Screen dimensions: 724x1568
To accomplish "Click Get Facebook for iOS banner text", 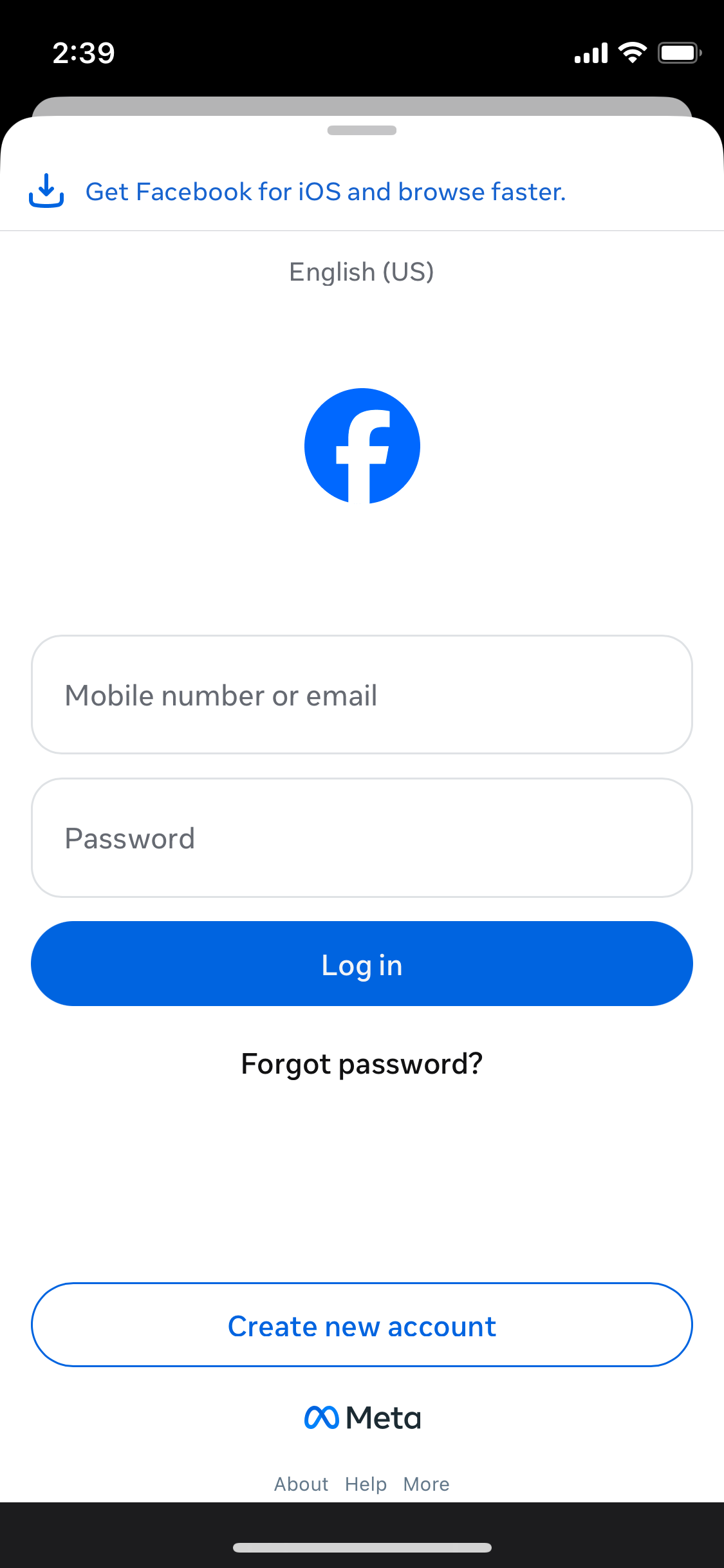I will [x=326, y=191].
